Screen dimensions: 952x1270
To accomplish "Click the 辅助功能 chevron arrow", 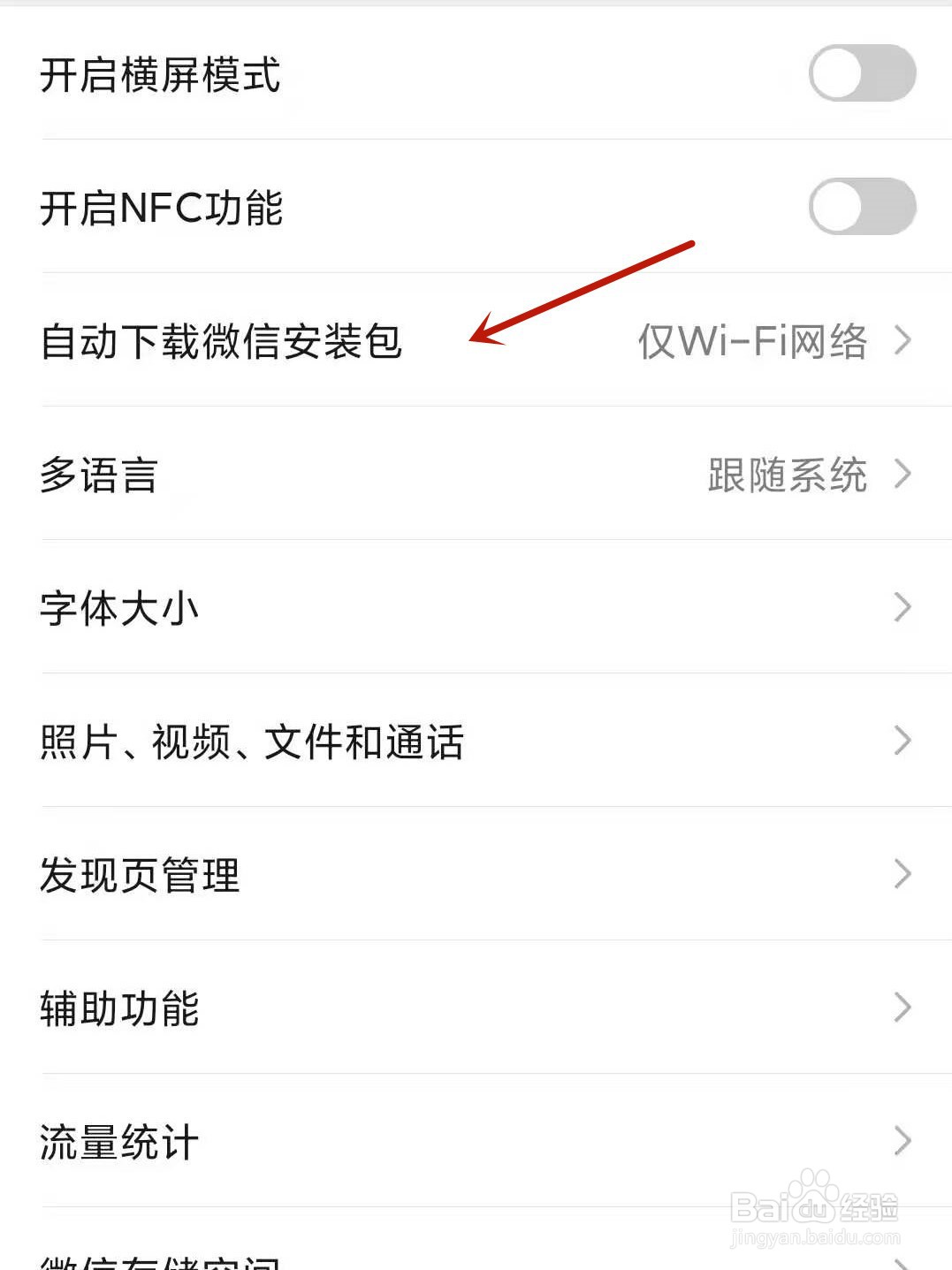I will point(902,1008).
